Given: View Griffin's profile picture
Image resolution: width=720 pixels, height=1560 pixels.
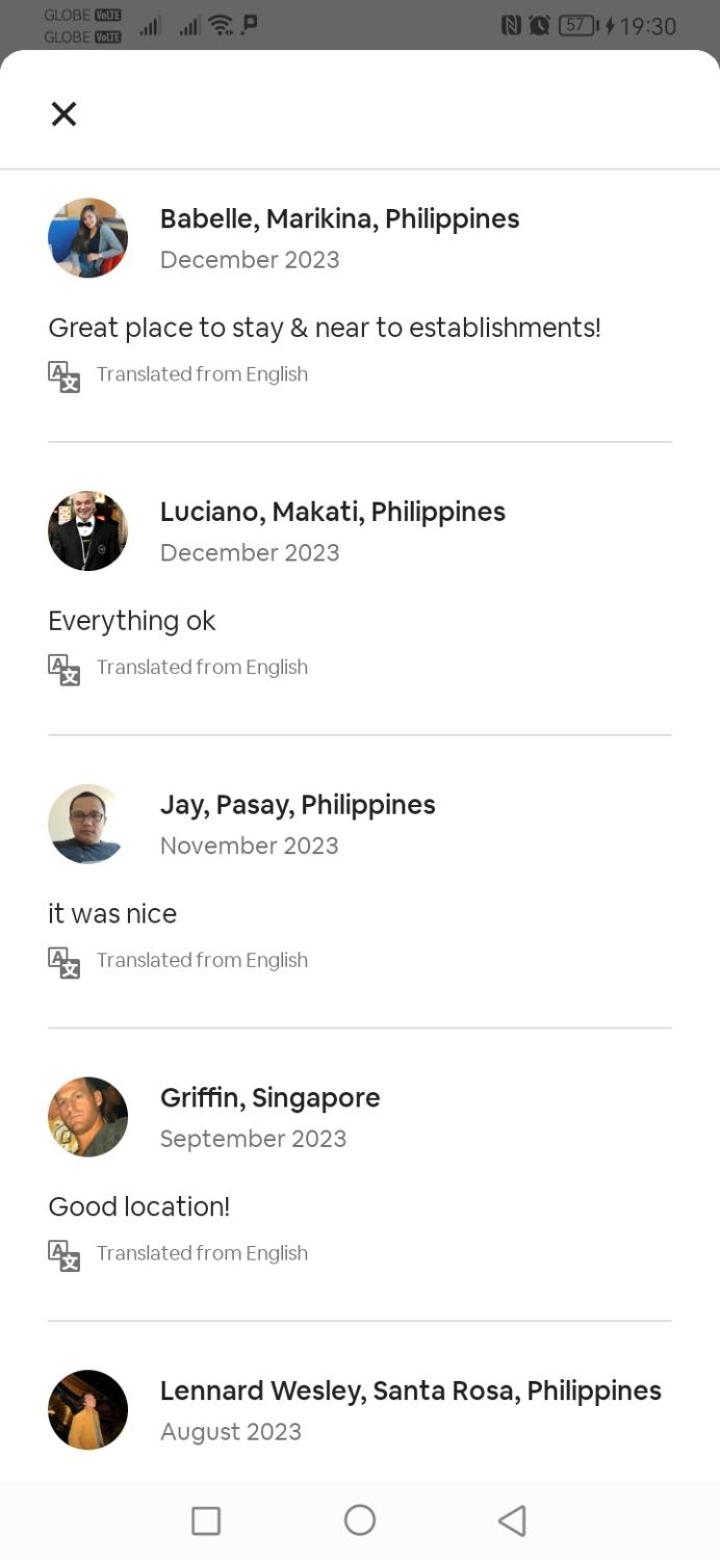Looking at the screenshot, I should pos(88,1117).
